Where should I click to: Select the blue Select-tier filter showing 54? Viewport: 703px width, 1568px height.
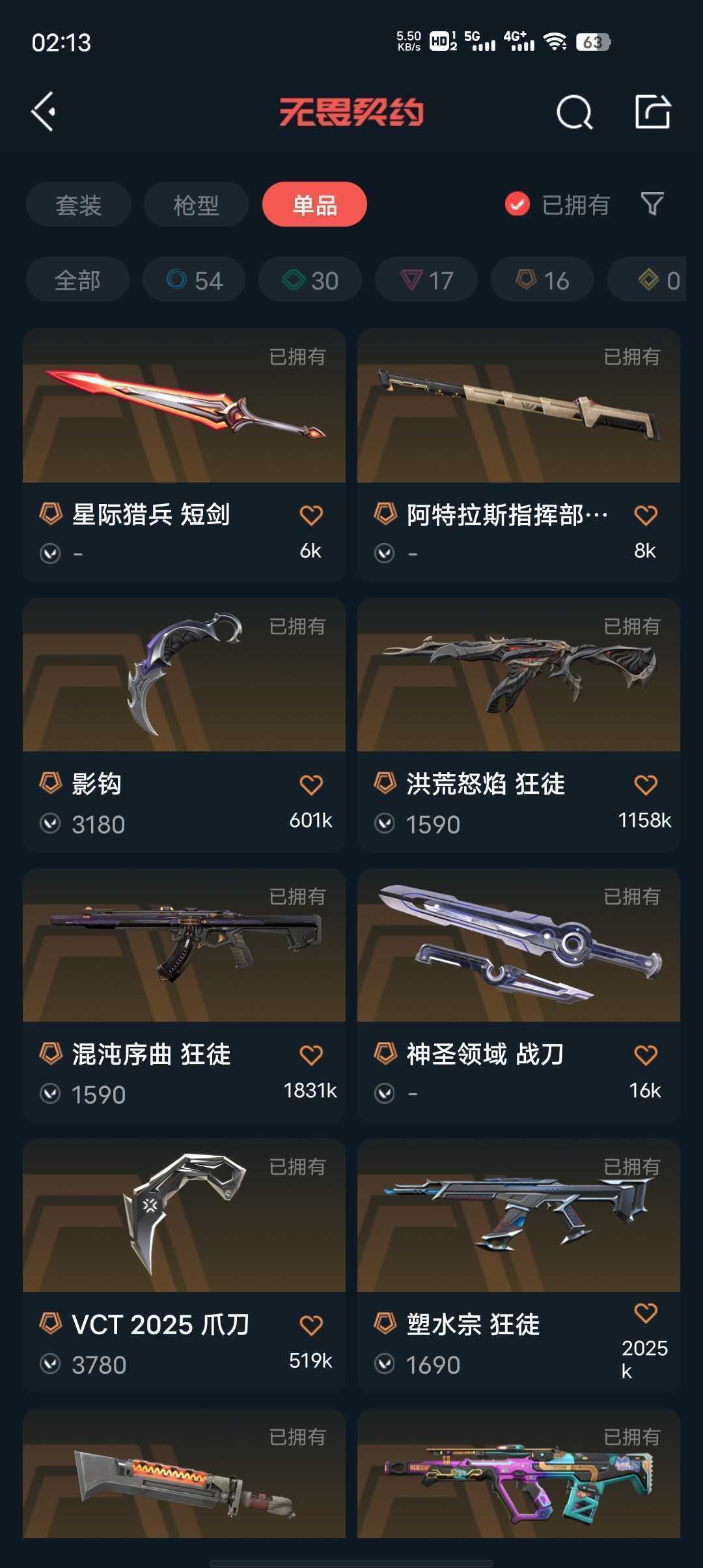(x=193, y=279)
